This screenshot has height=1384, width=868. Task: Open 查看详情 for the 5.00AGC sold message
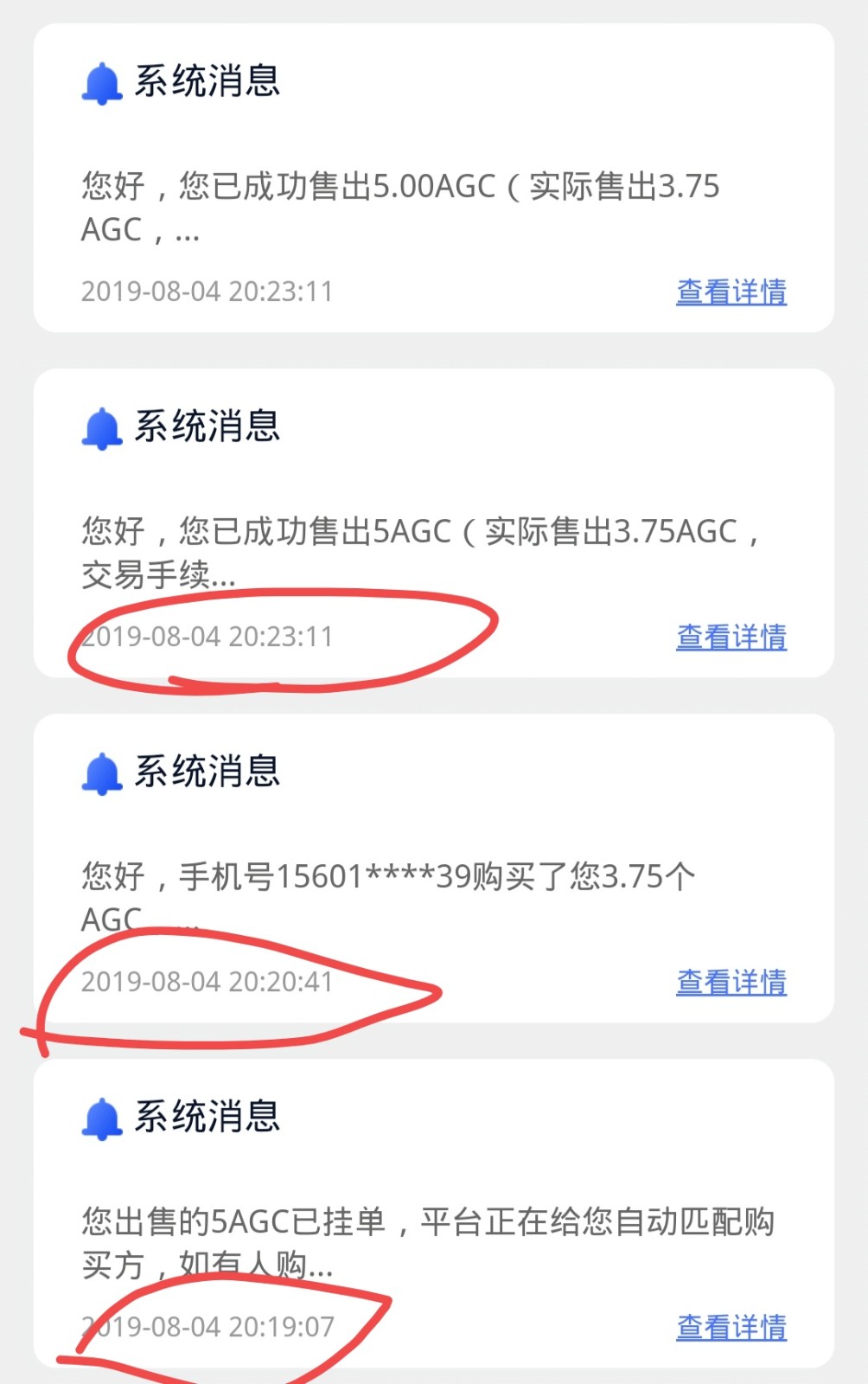(731, 292)
